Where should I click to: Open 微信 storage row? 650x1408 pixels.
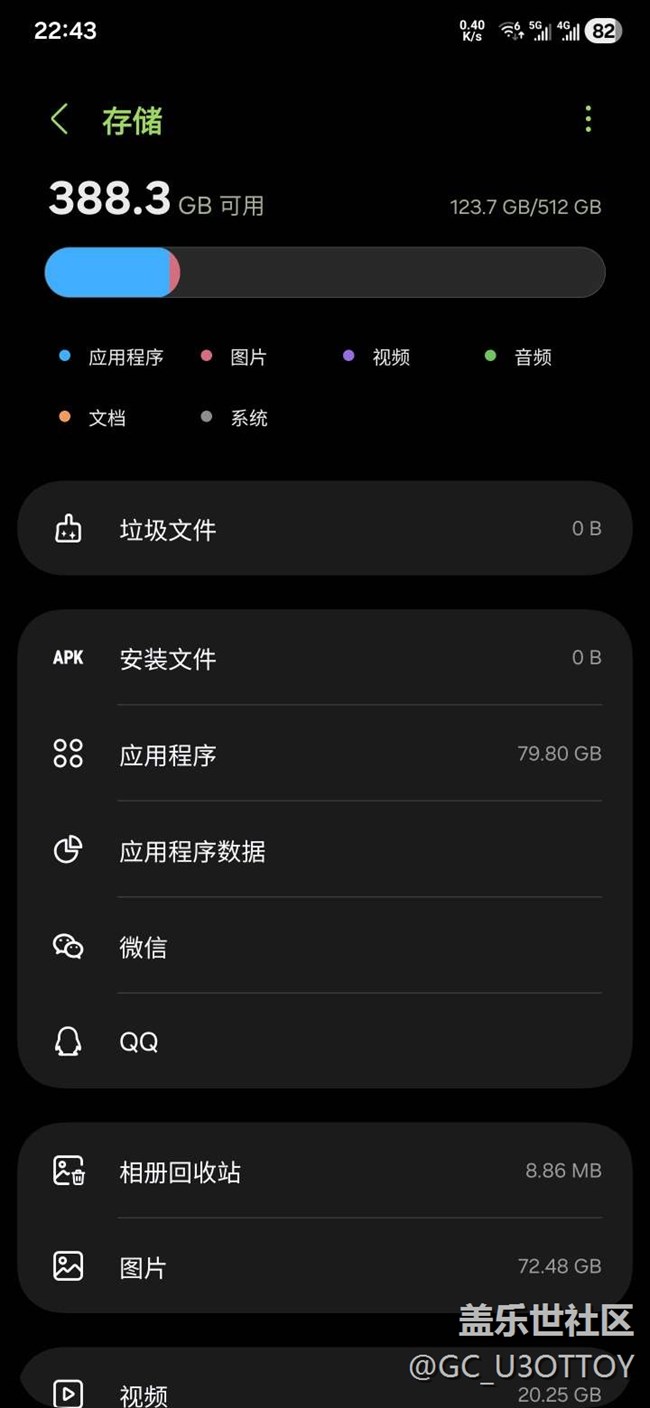(x=325, y=946)
